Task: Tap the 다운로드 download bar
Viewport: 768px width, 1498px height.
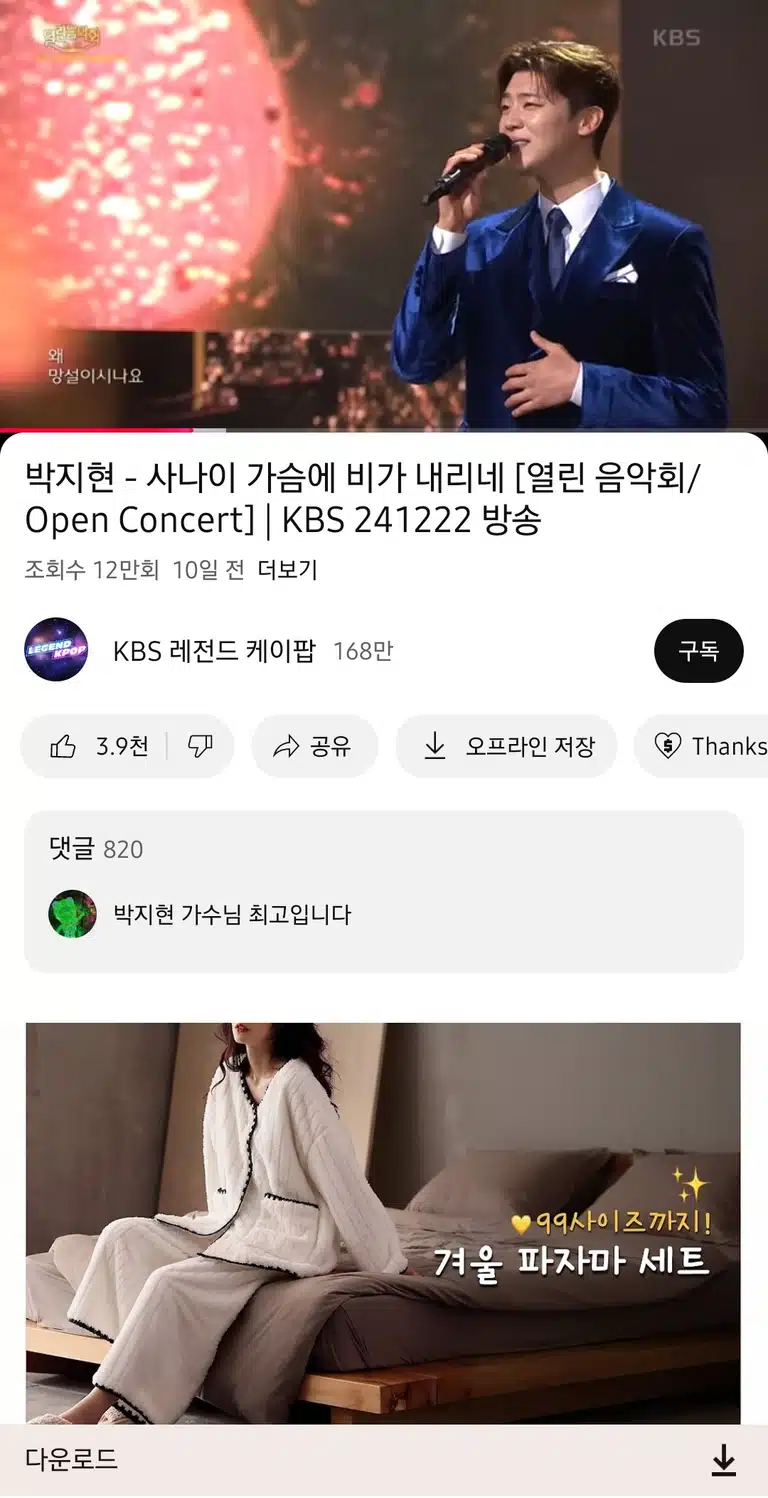Action: coord(384,1461)
